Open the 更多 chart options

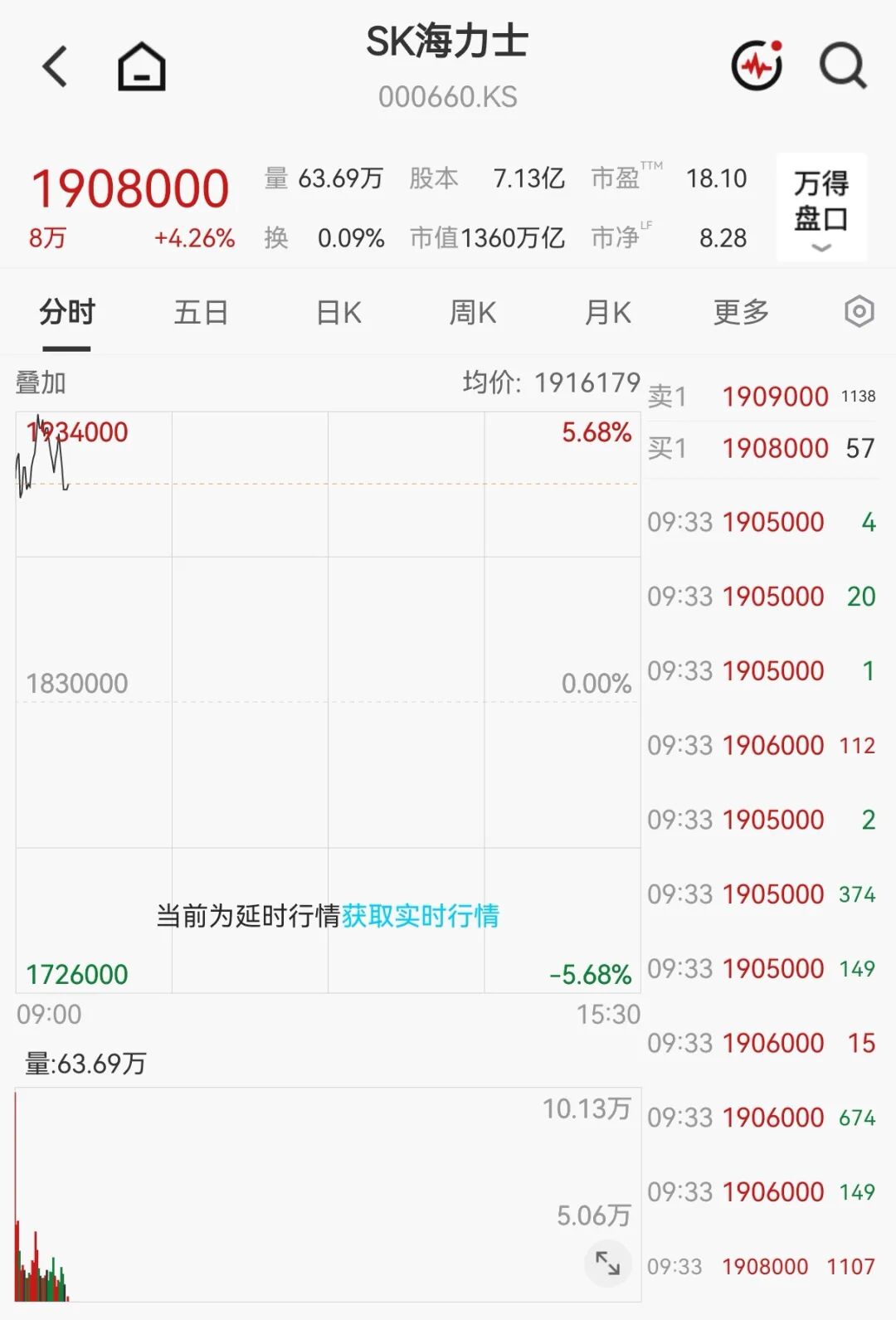(741, 313)
